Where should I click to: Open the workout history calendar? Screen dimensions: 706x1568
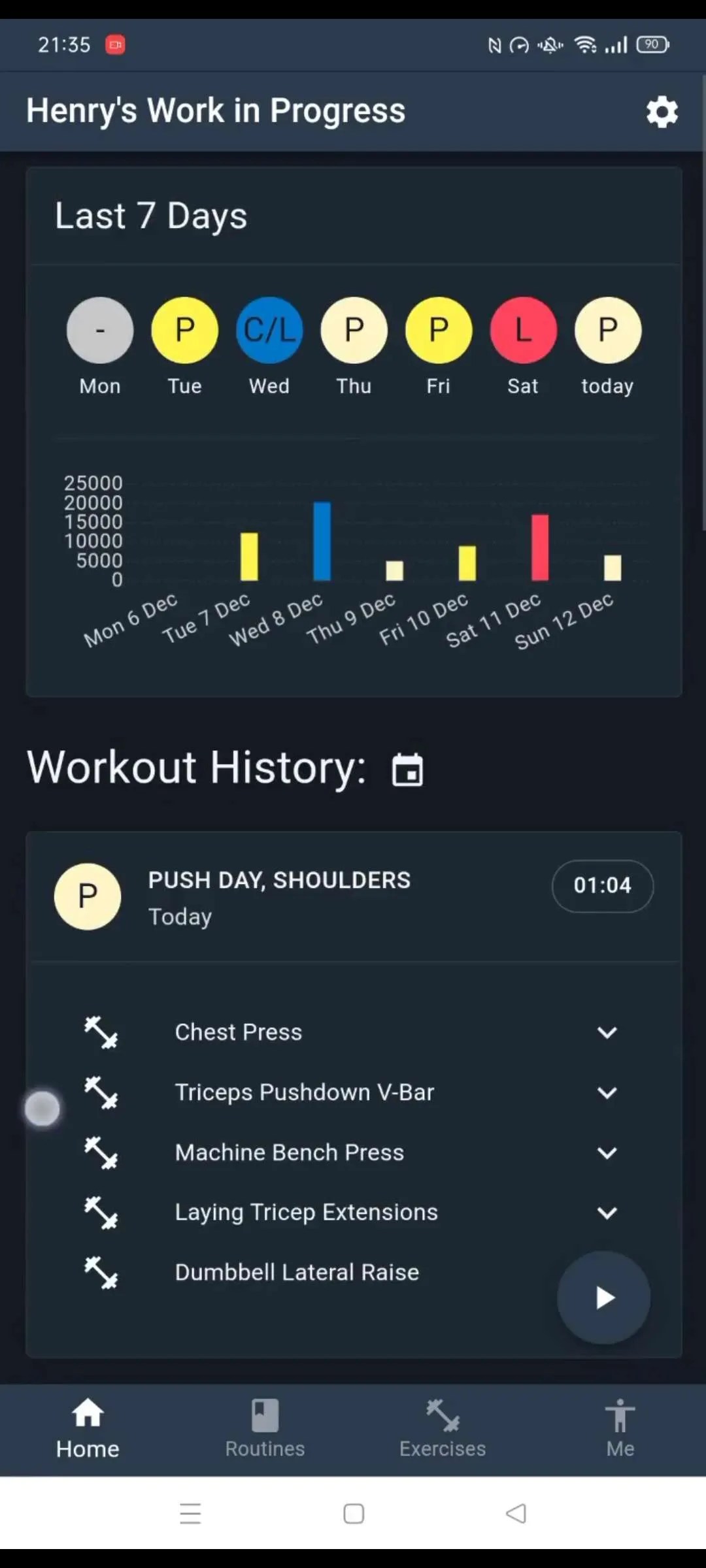407,769
